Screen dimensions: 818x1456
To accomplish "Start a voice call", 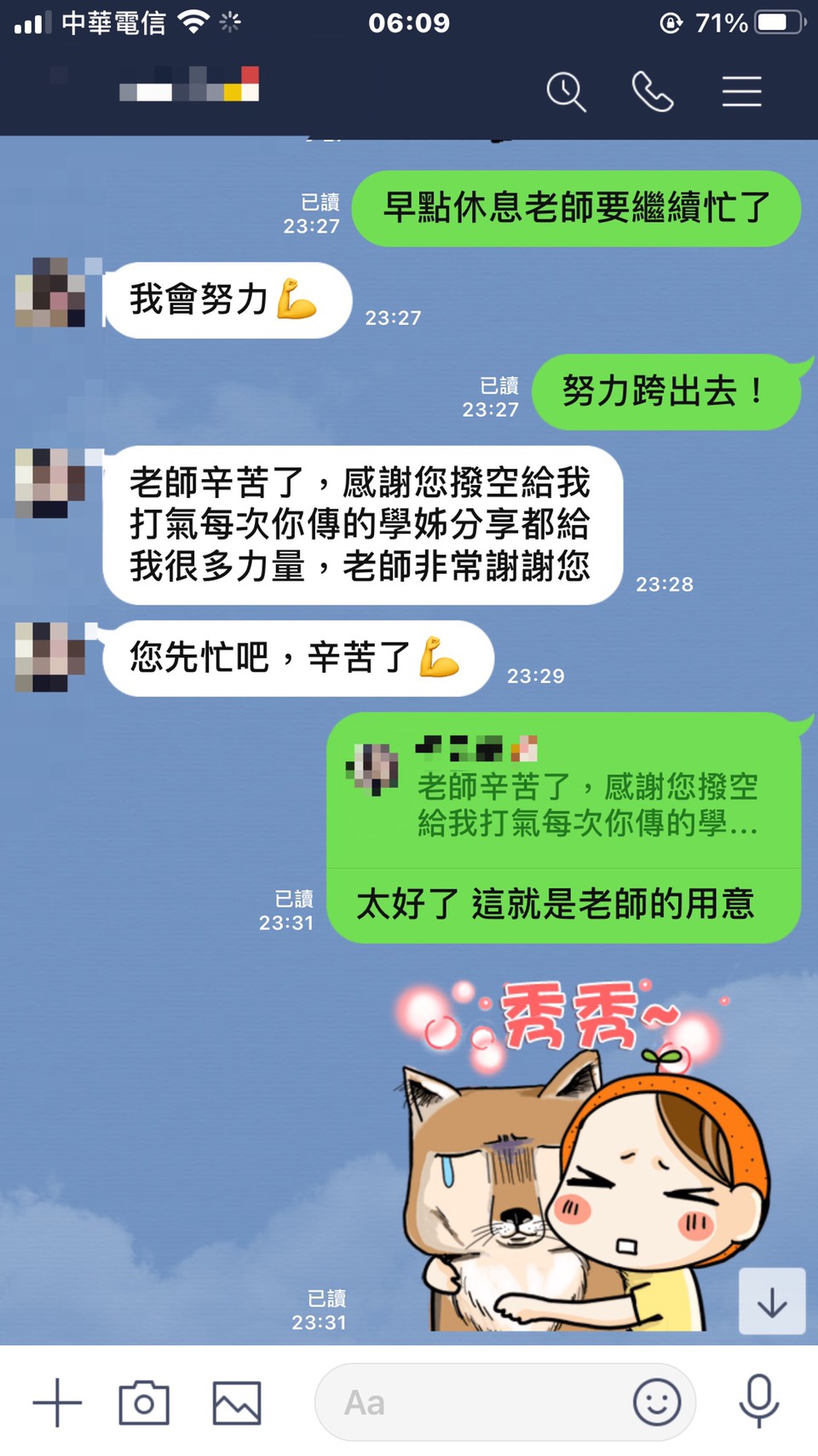I will click(653, 92).
